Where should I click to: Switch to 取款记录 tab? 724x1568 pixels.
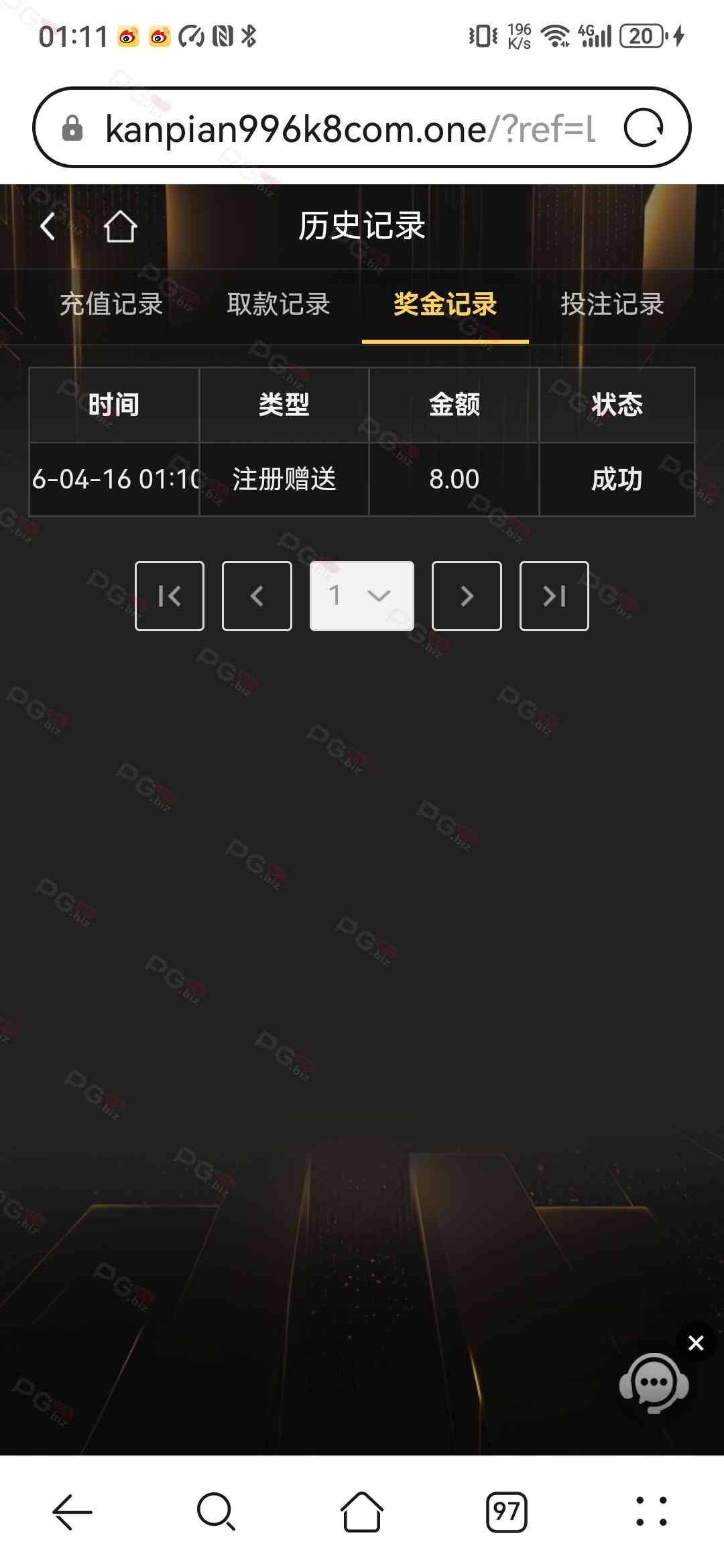(x=278, y=304)
